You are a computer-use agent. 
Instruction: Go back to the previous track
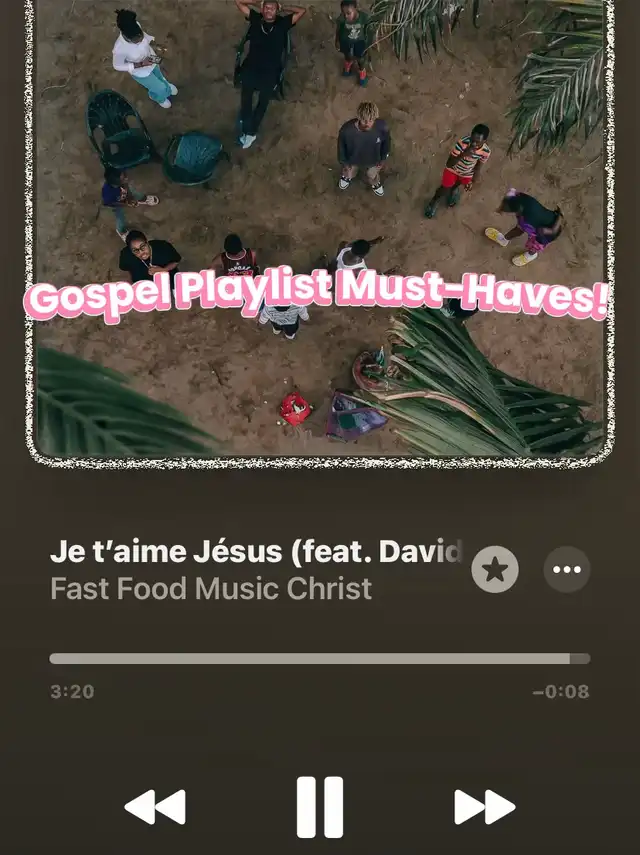click(x=155, y=806)
